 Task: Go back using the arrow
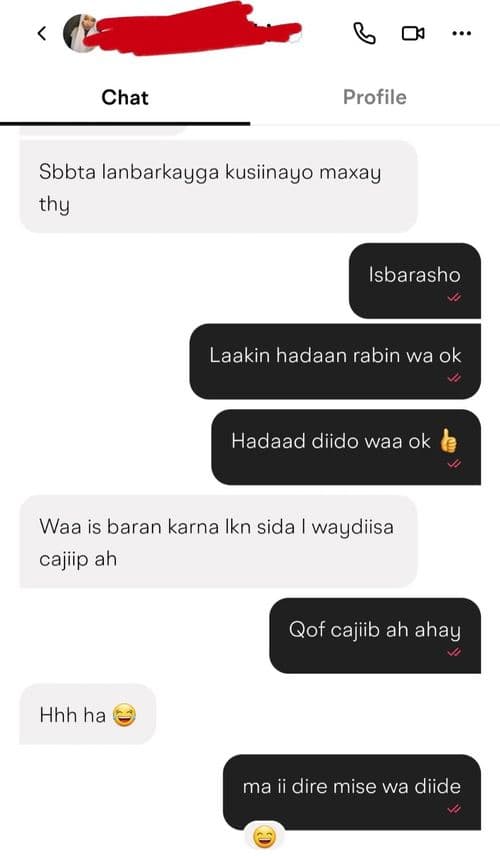41,33
